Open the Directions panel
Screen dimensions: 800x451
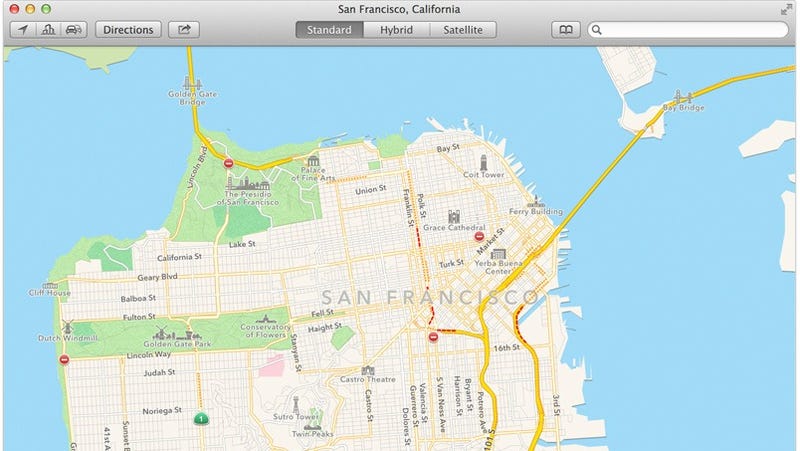click(128, 30)
